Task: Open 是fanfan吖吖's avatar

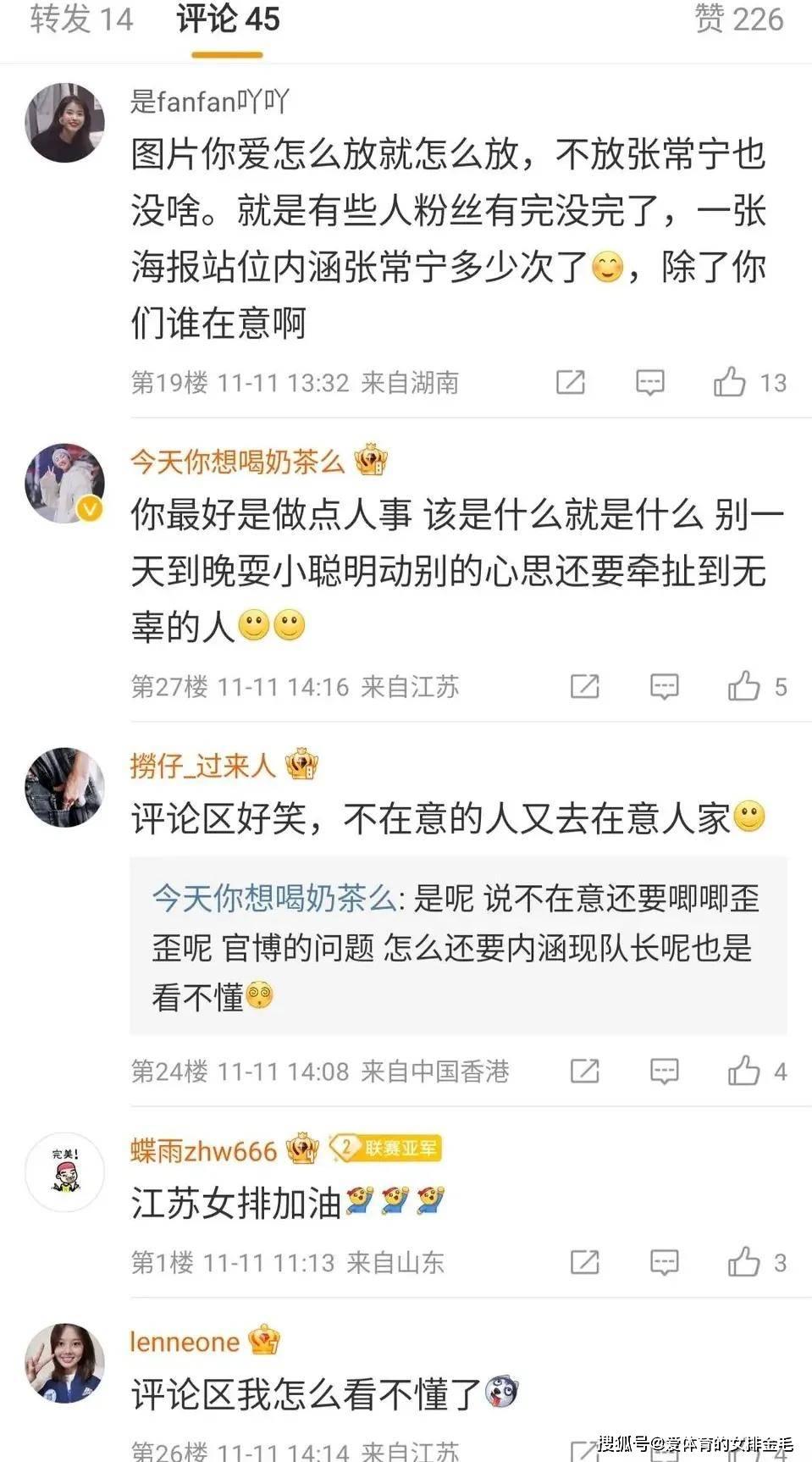Action: coord(65,123)
